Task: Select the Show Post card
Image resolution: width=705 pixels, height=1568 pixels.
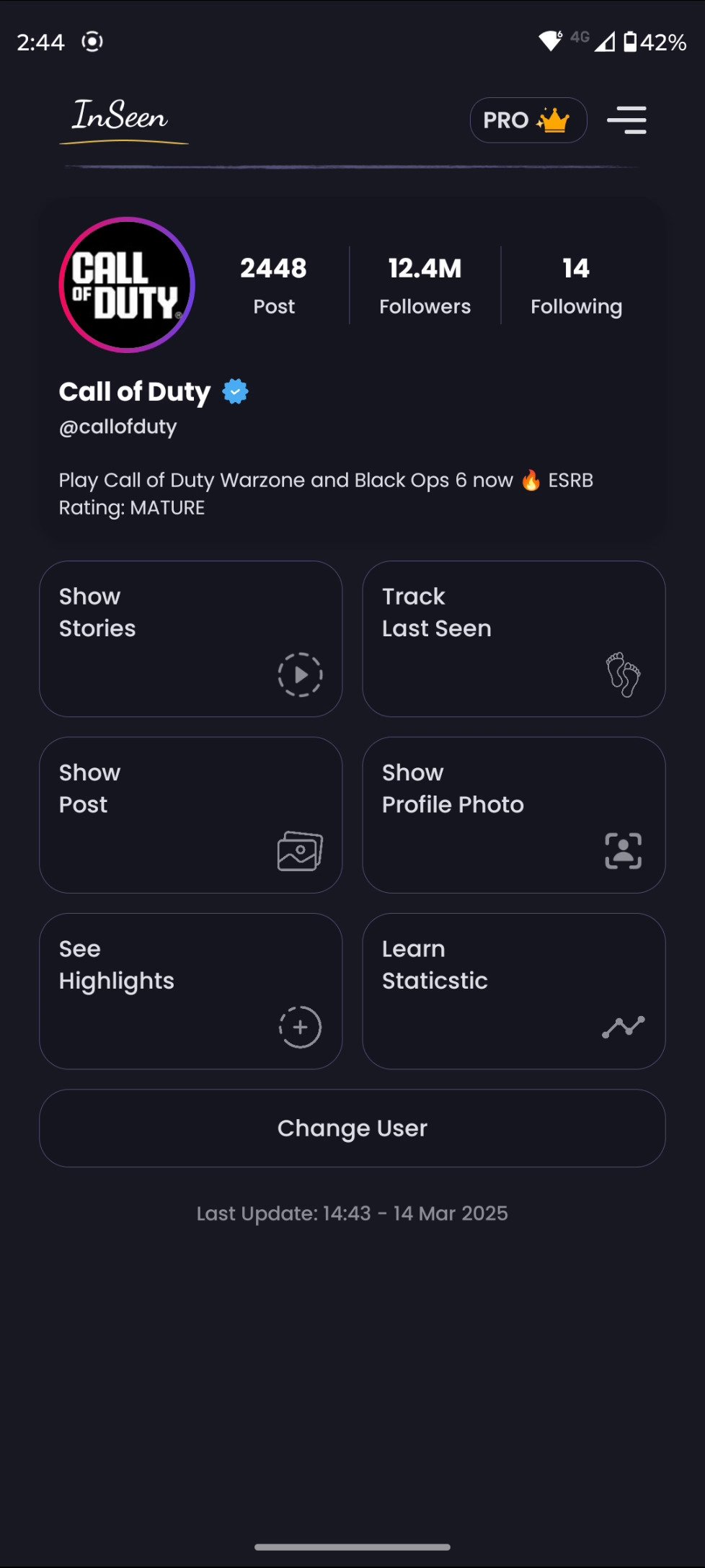Action: (190, 815)
